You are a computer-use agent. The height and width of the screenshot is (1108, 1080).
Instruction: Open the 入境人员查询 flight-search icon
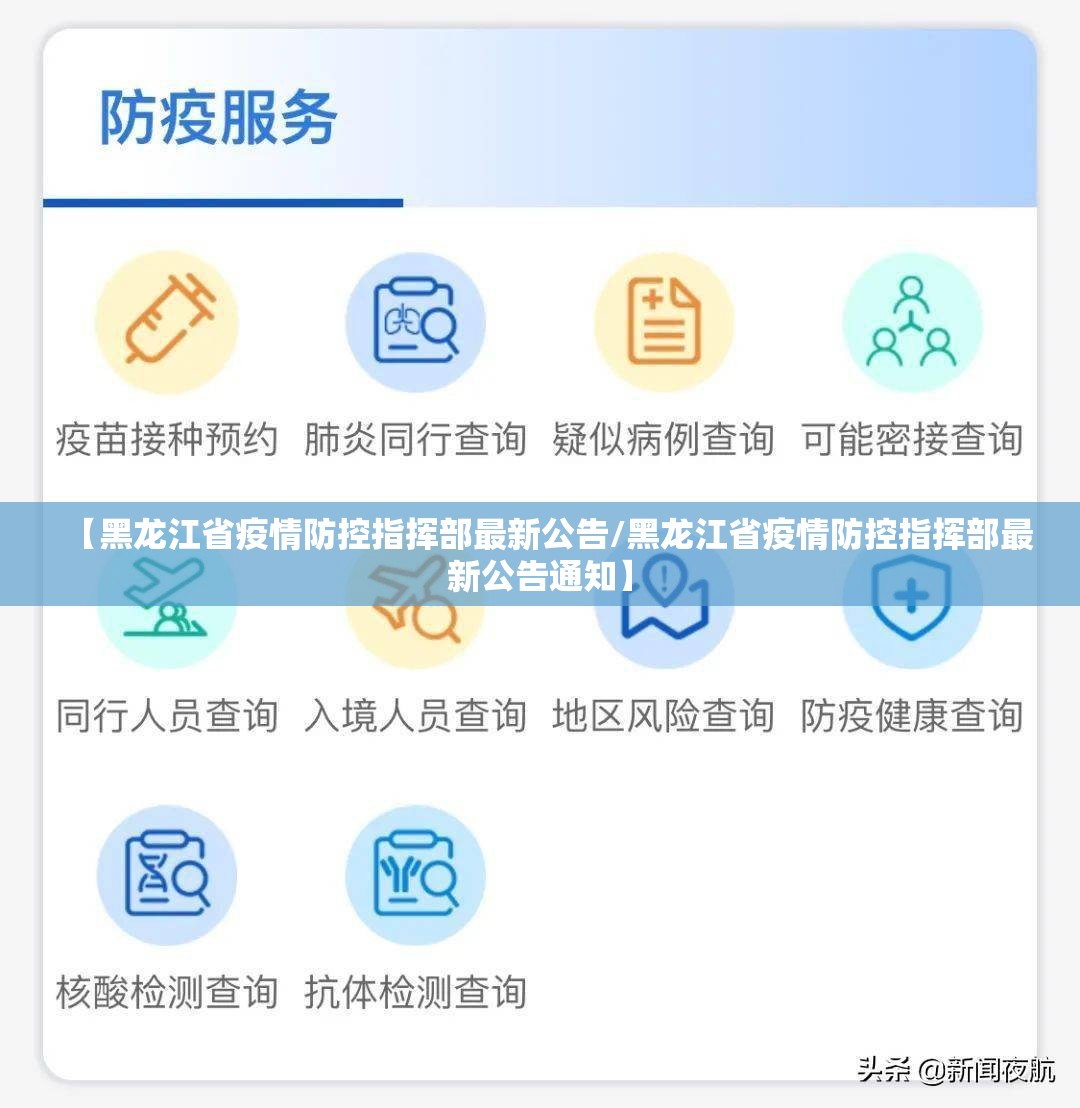click(x=415, y=605)
